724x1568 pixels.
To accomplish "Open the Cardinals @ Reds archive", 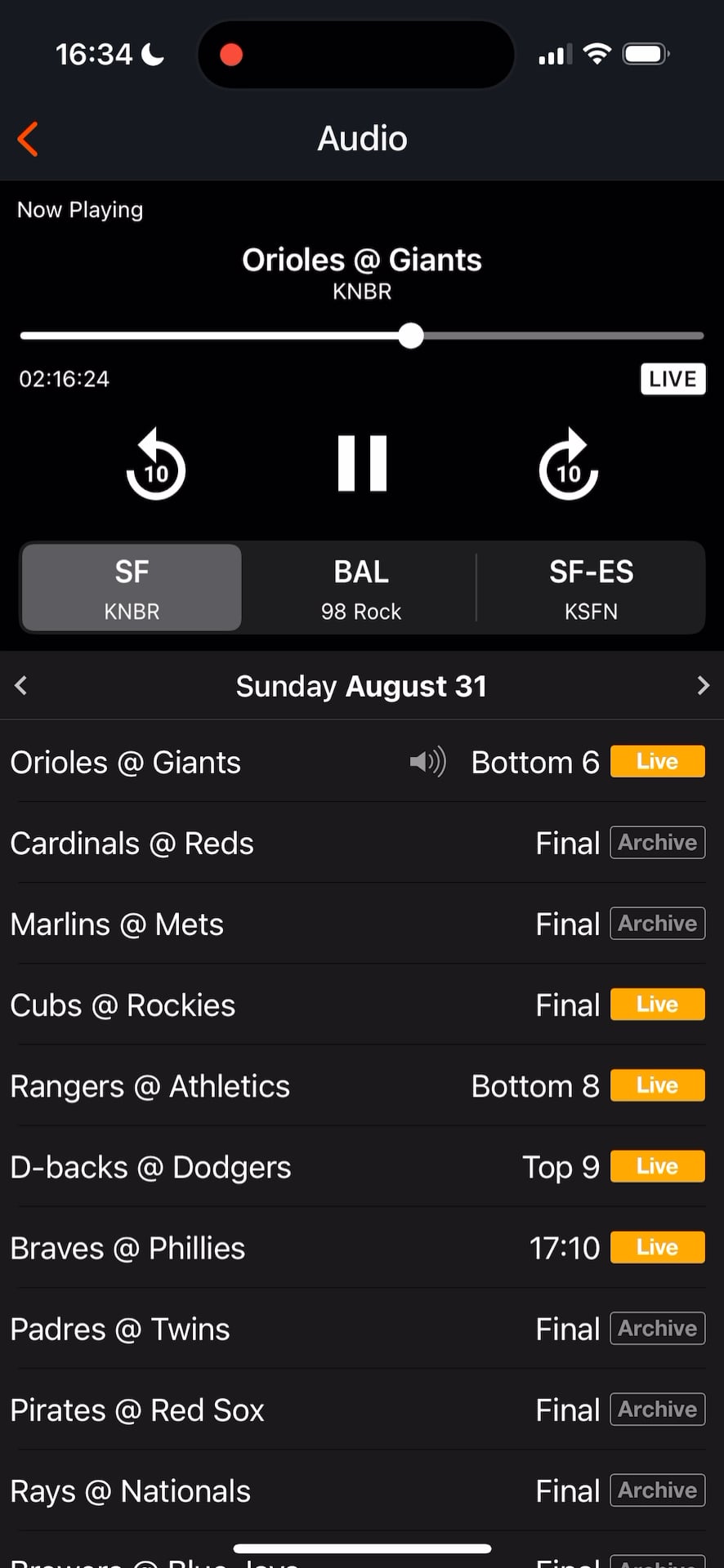I will click(657, 843).
